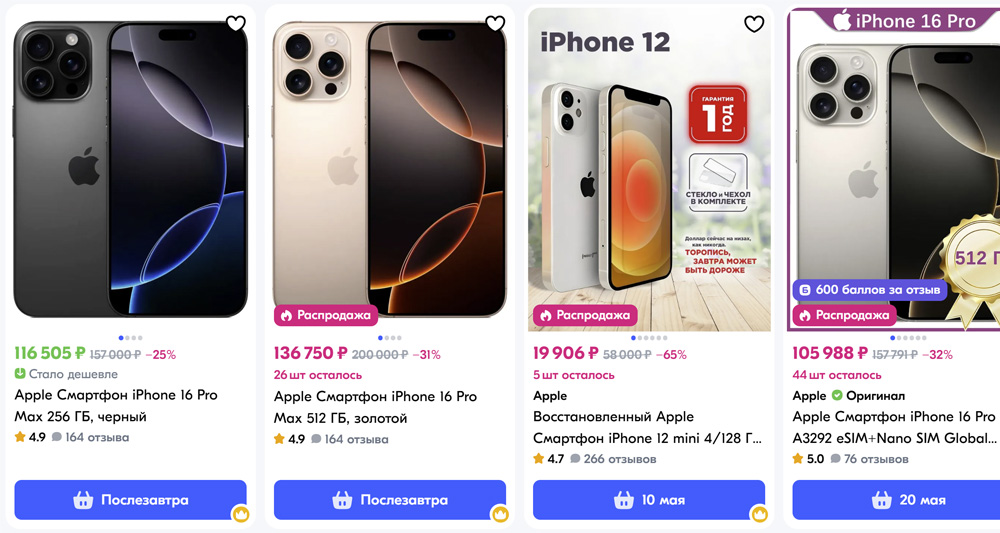Add black iPhone 16 Pro Max to favorites
The height and width of the screenshot is (533, 1000).
[235, 24]
